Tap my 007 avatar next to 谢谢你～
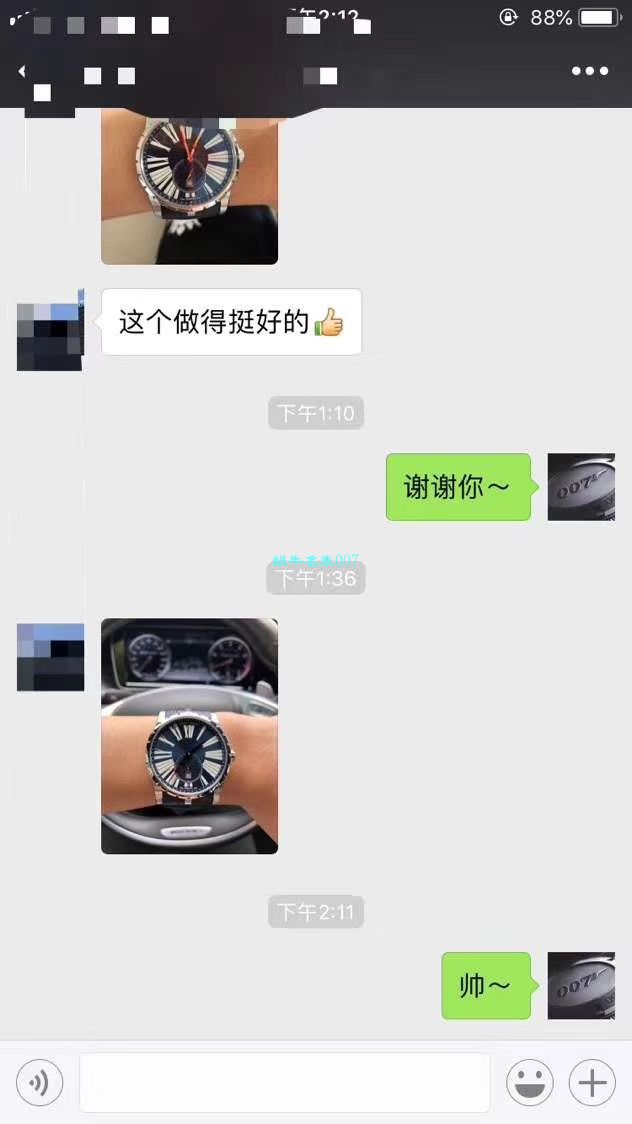Screen dimensions: 632x1124 (x=581, y=487)
